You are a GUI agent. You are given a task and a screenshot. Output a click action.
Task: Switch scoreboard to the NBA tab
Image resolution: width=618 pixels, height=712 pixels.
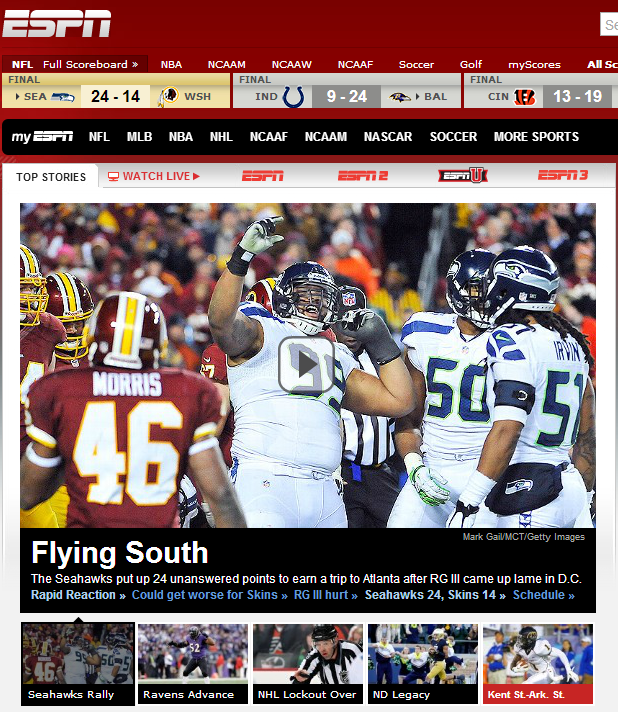pos(171,64)
